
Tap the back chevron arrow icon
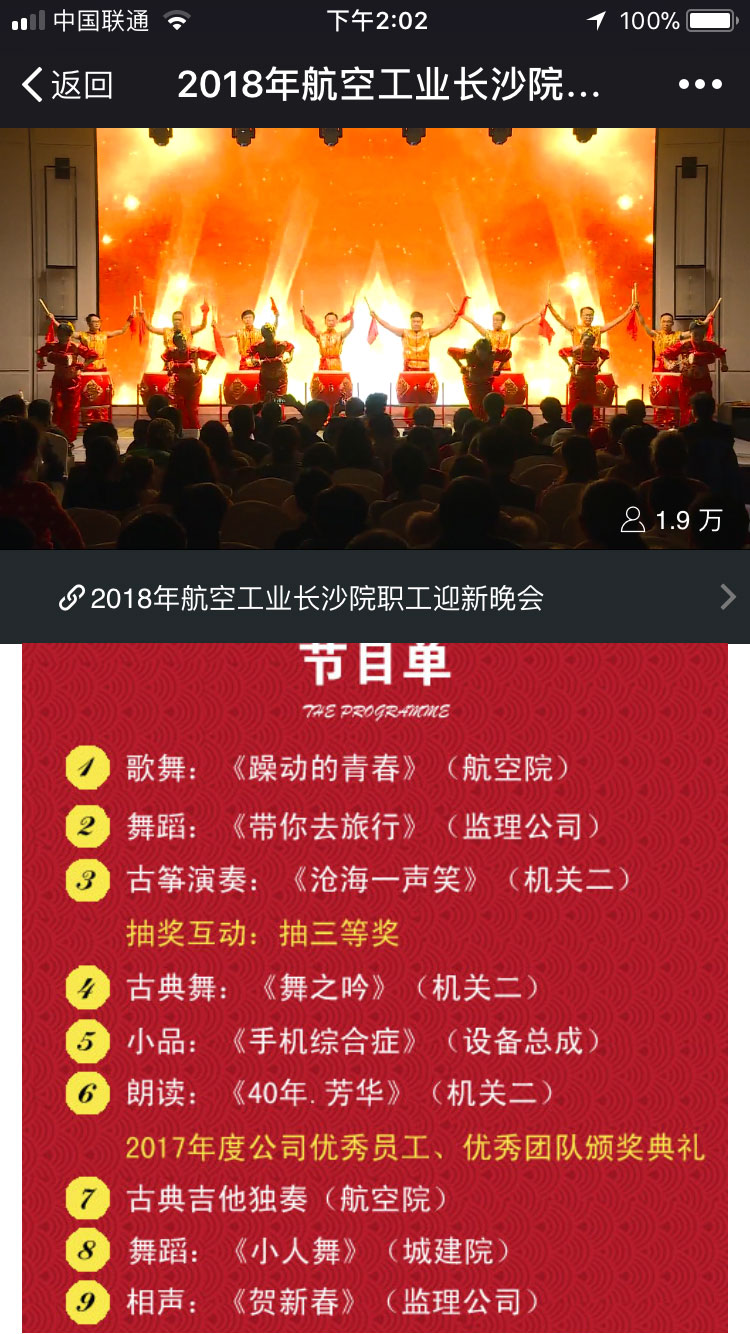click(30, 85)
